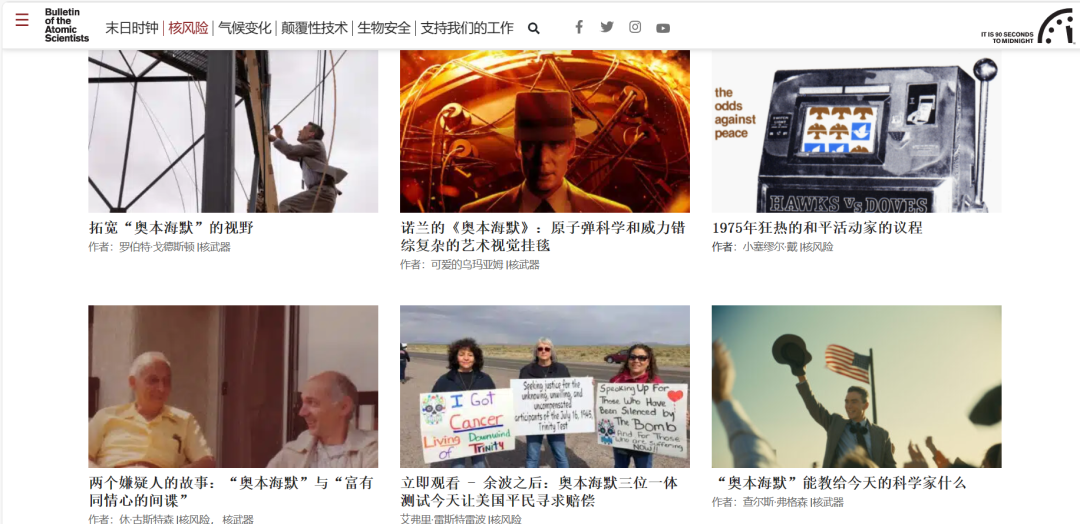
Task: Visit the Facebook page icon
Action: click(x=579, y=27)
